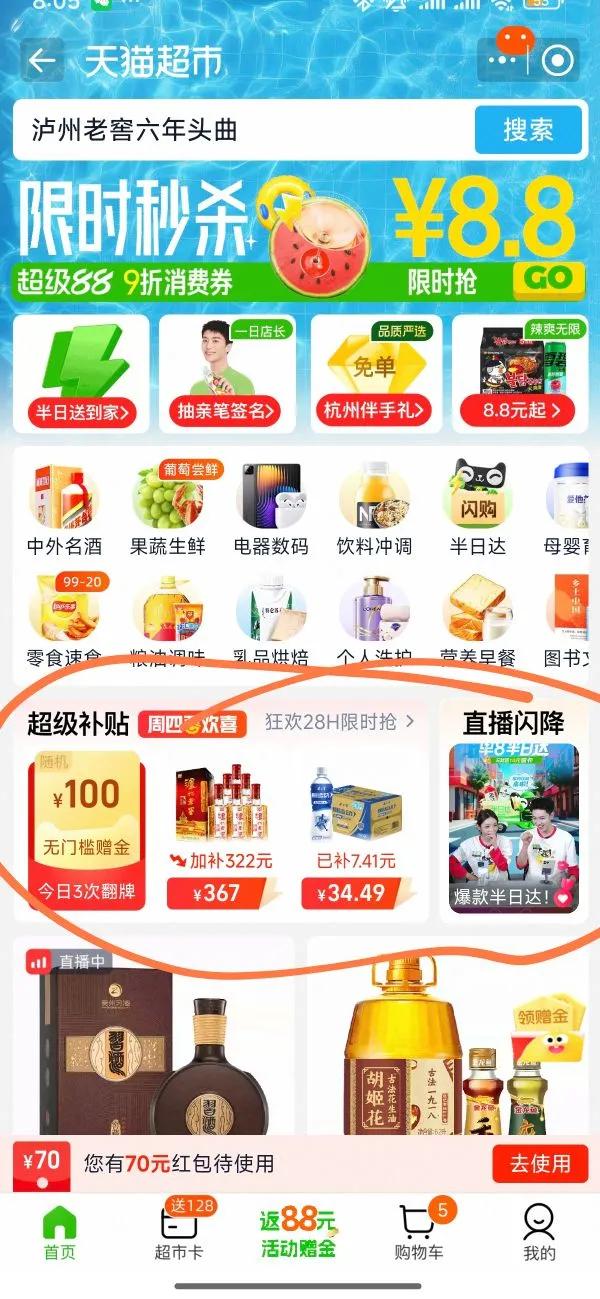The image size is (600, 1299).
Task: Select the 中外名酒 category
Action: pyautogui.click(x=64, y=510)
